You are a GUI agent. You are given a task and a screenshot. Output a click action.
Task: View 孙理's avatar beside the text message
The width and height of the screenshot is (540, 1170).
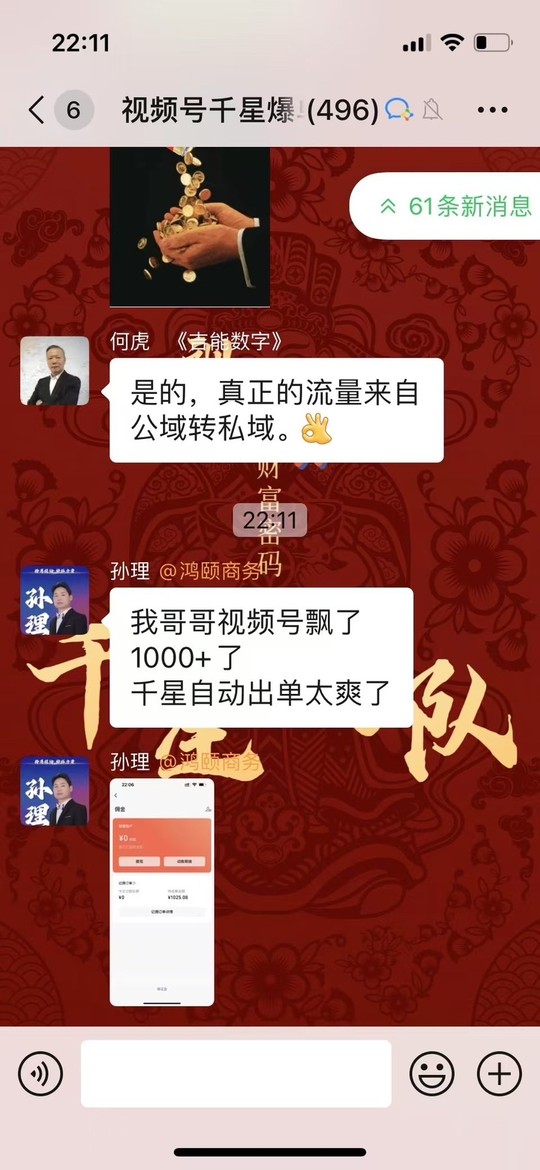54,601
